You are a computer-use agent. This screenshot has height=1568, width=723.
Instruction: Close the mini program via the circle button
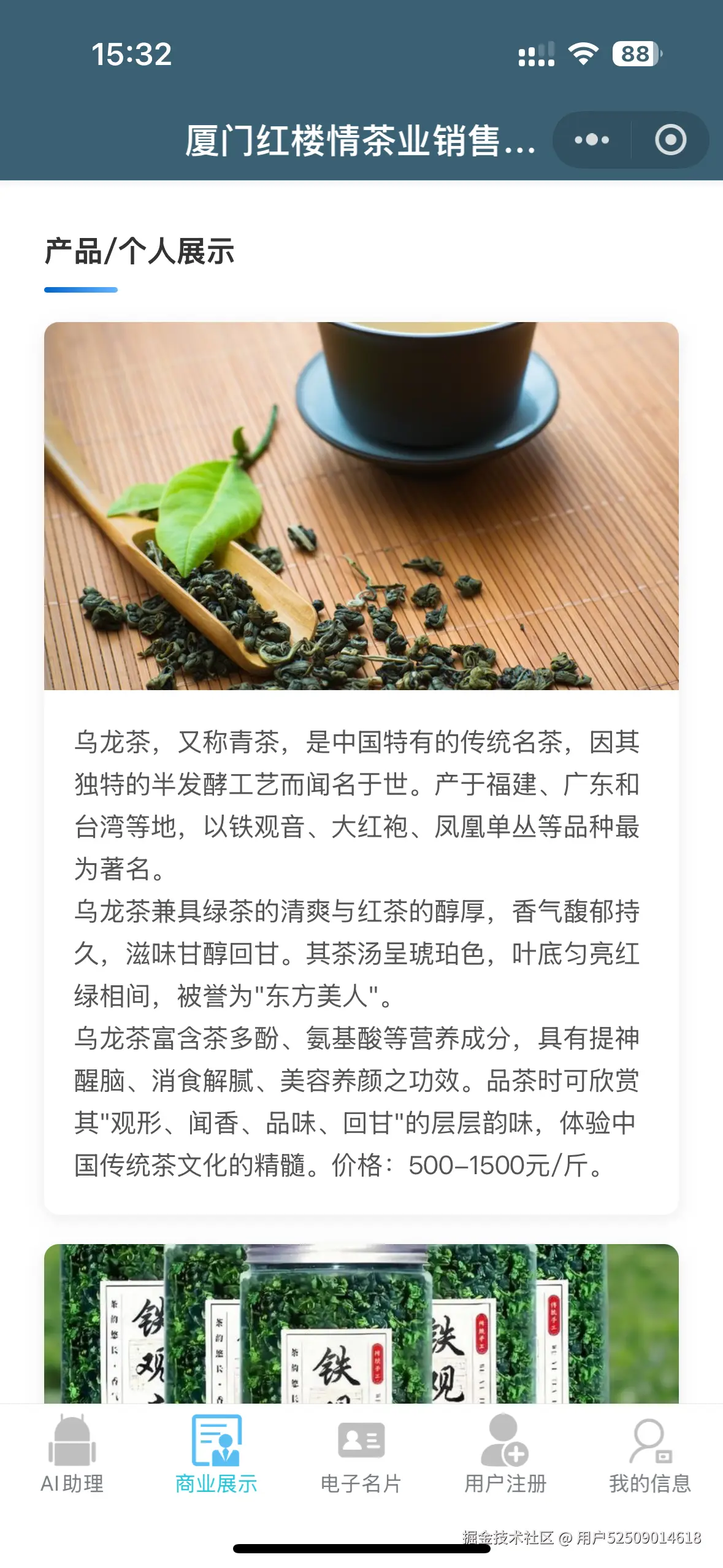click(x=670, y=140)
